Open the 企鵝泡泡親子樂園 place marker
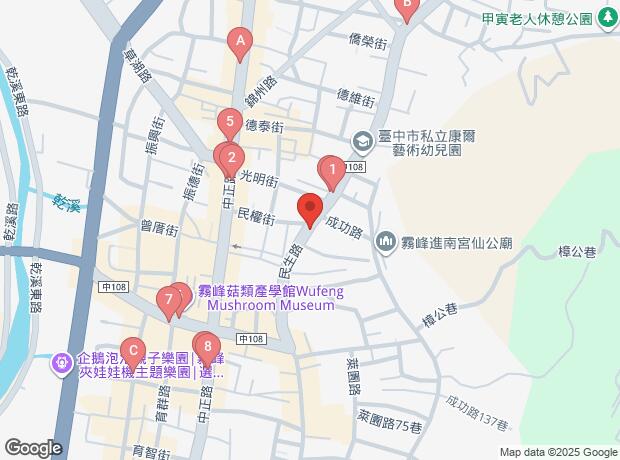Viewport: 620px width, 460px height. click(63, 357)
